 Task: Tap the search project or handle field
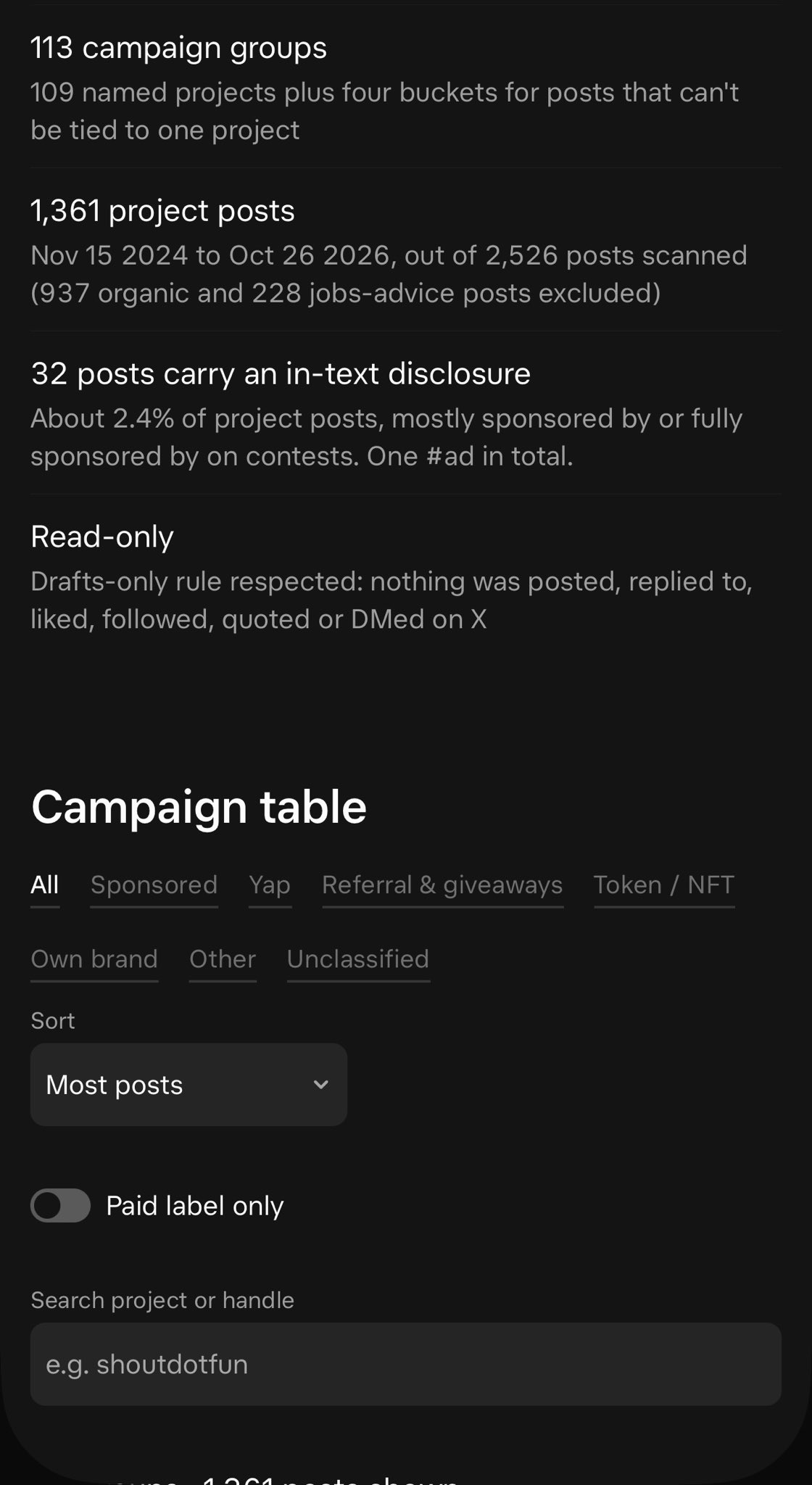point(406,1365)
